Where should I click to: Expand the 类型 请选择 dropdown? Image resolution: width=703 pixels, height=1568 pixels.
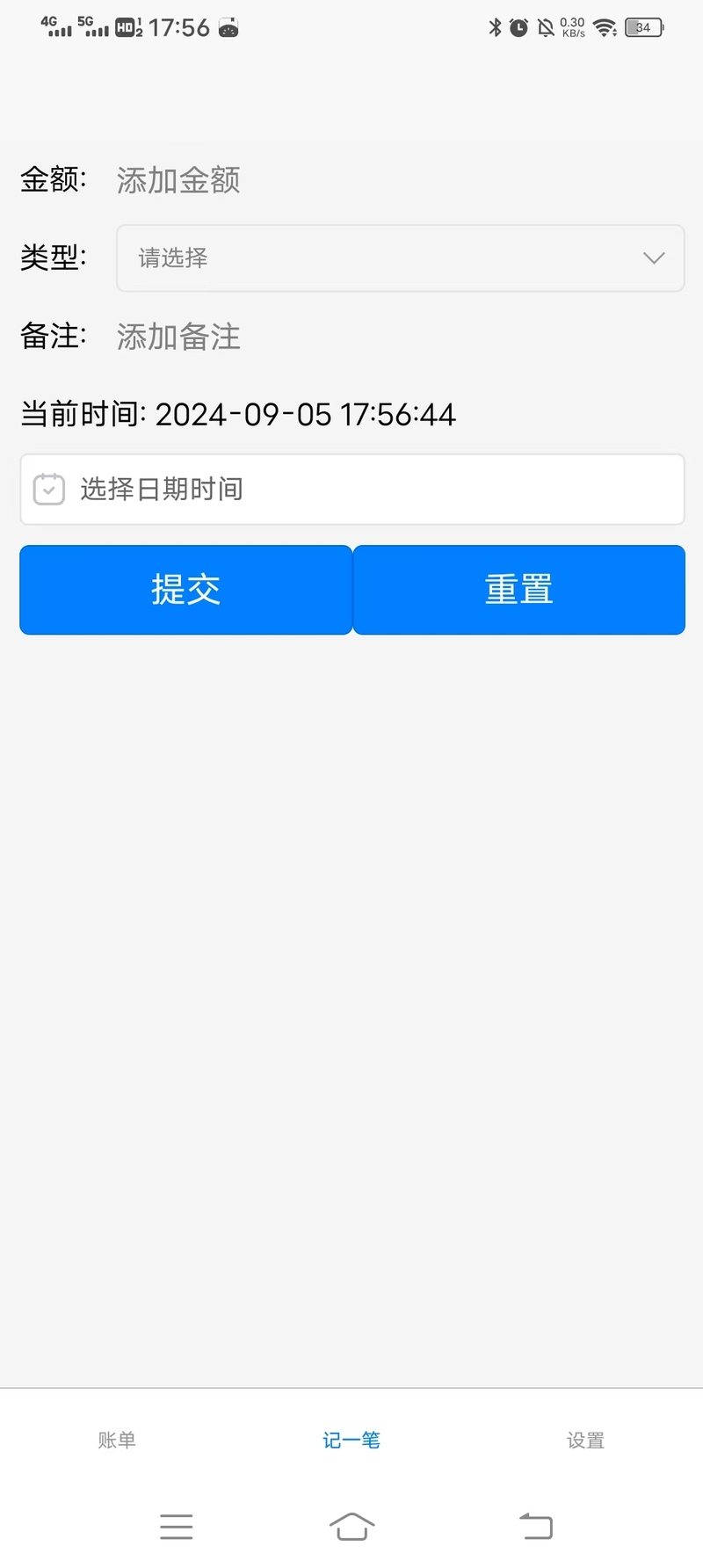point(400,258)
